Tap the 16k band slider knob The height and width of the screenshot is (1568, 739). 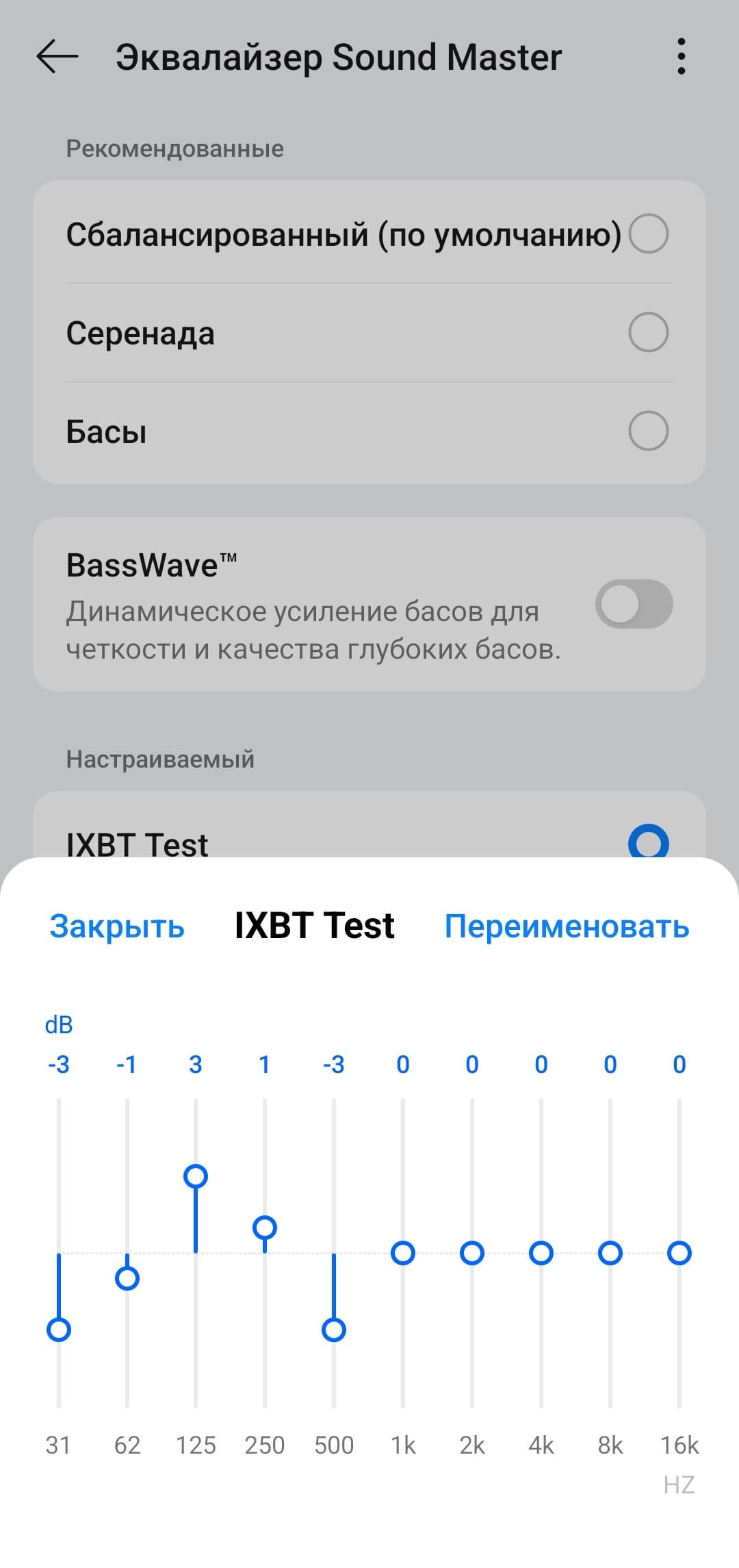[679, 1253]
